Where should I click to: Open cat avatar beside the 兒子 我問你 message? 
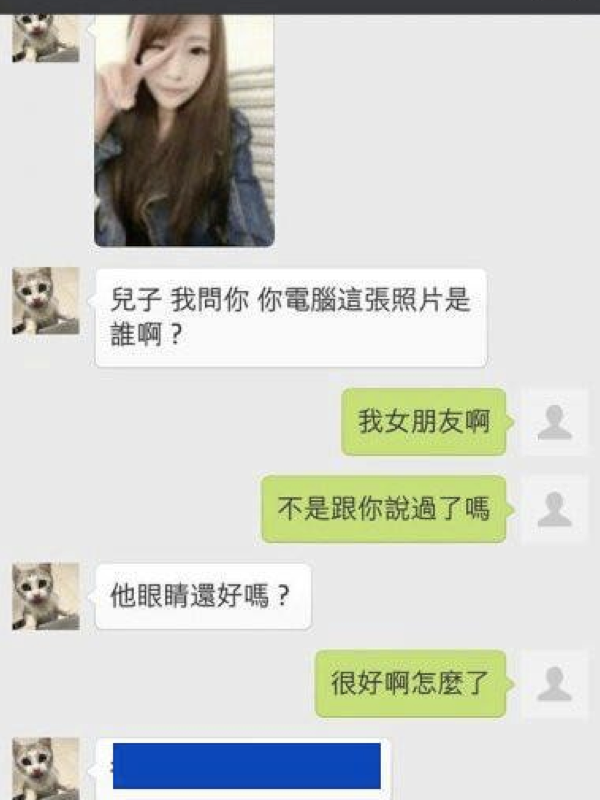pos(45,300)
